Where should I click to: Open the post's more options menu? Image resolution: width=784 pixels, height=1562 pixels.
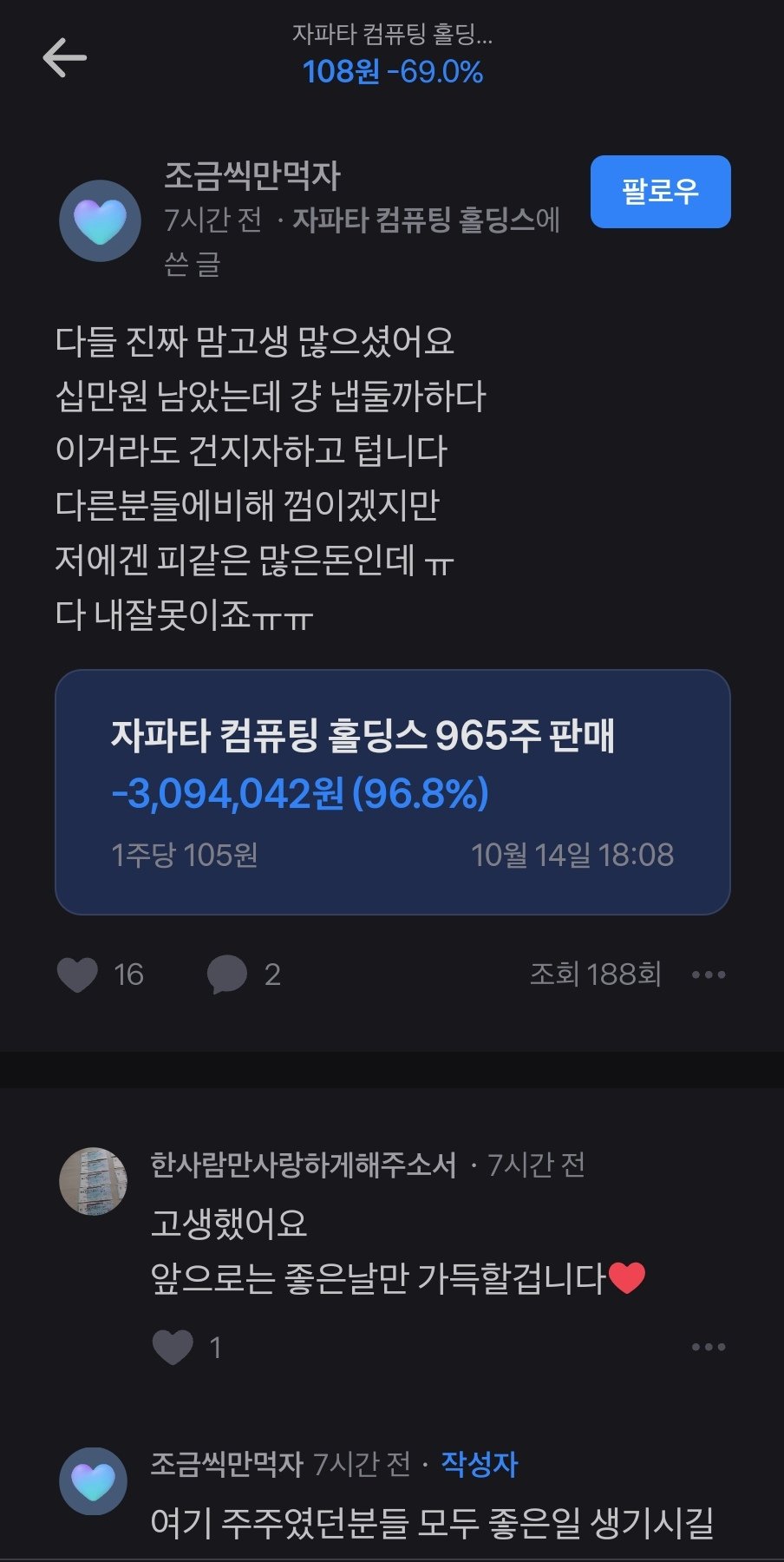709,975
